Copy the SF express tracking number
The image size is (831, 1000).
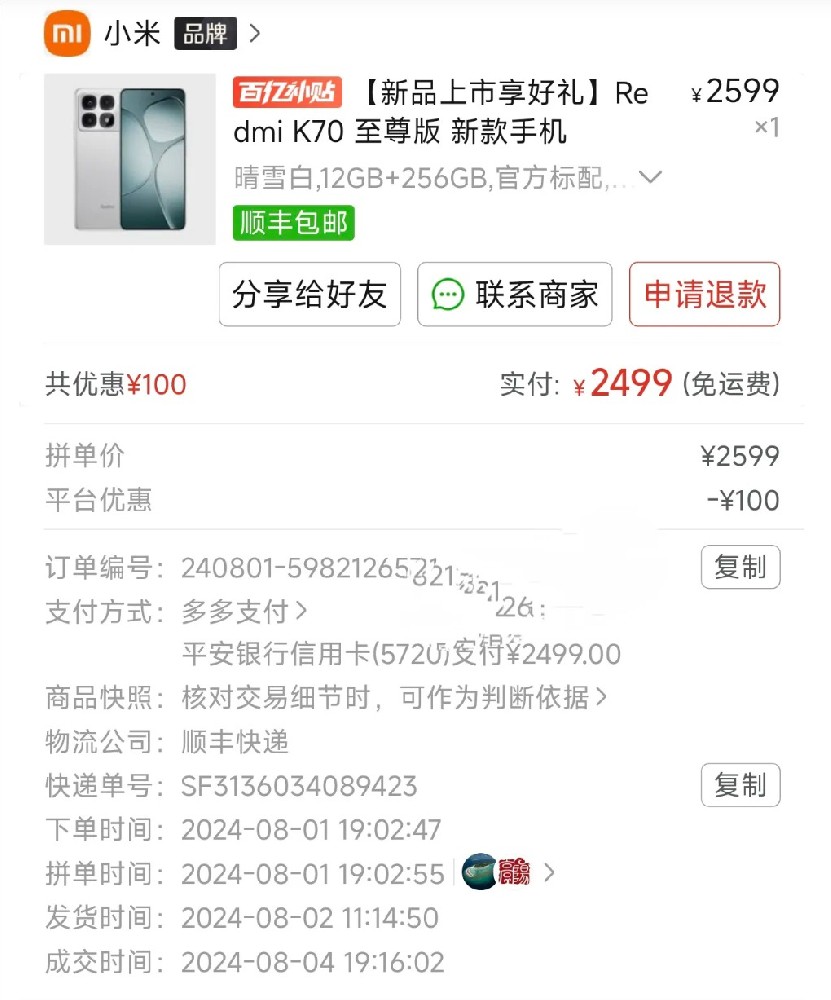click(x=740, y=786)
